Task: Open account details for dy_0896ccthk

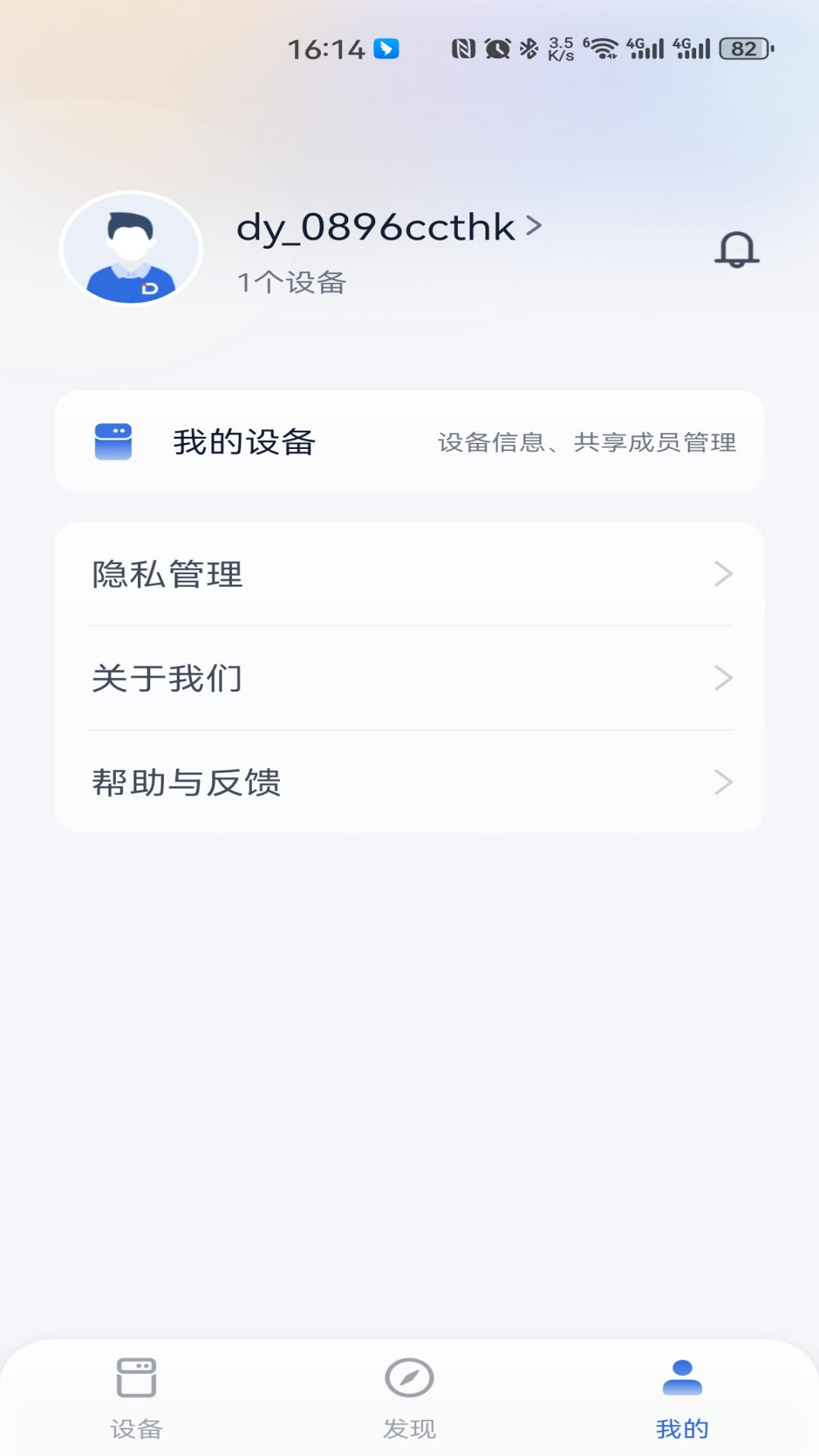Action: 388,227
